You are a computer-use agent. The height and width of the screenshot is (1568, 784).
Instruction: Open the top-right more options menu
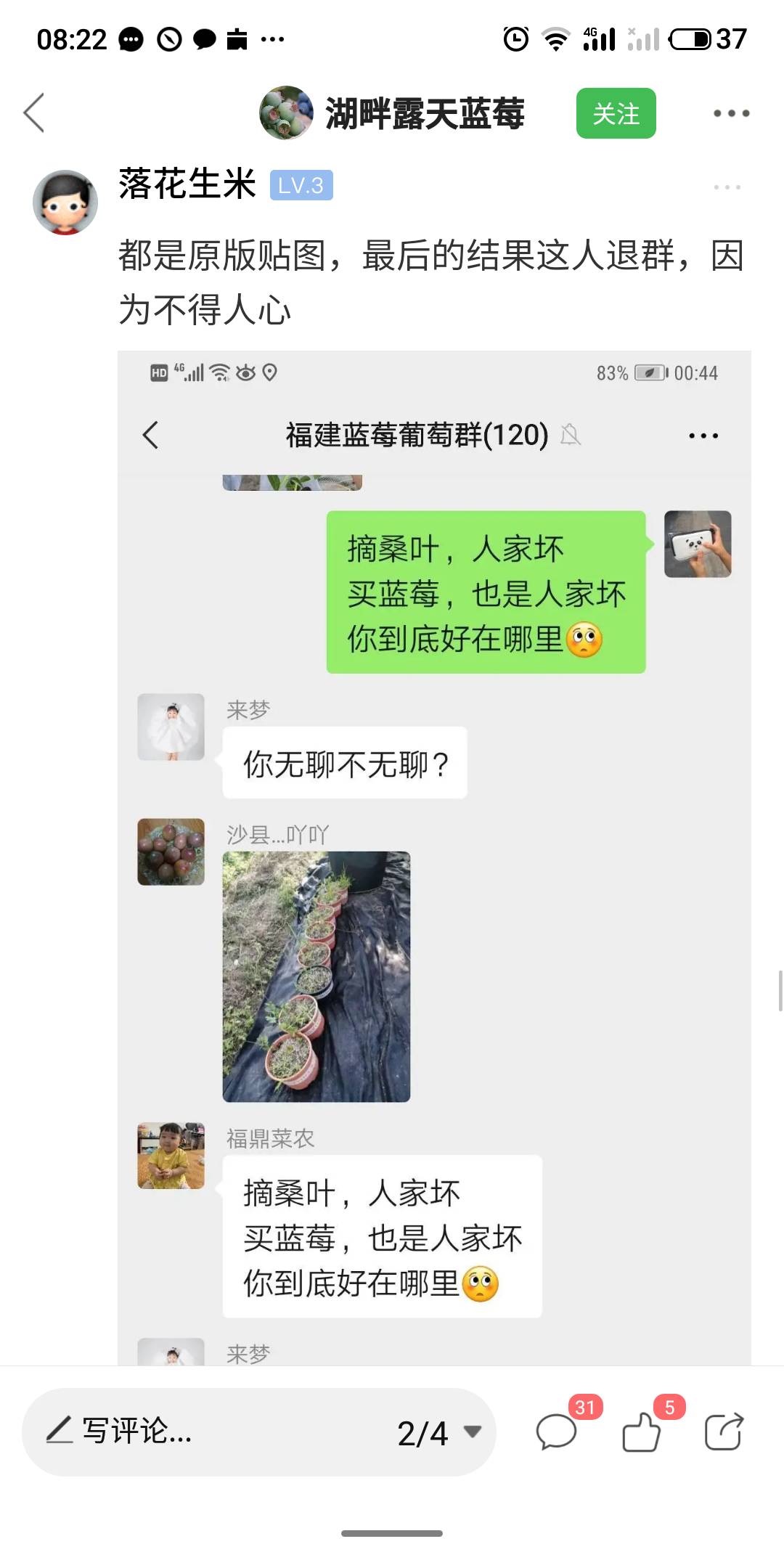(730, 113)
